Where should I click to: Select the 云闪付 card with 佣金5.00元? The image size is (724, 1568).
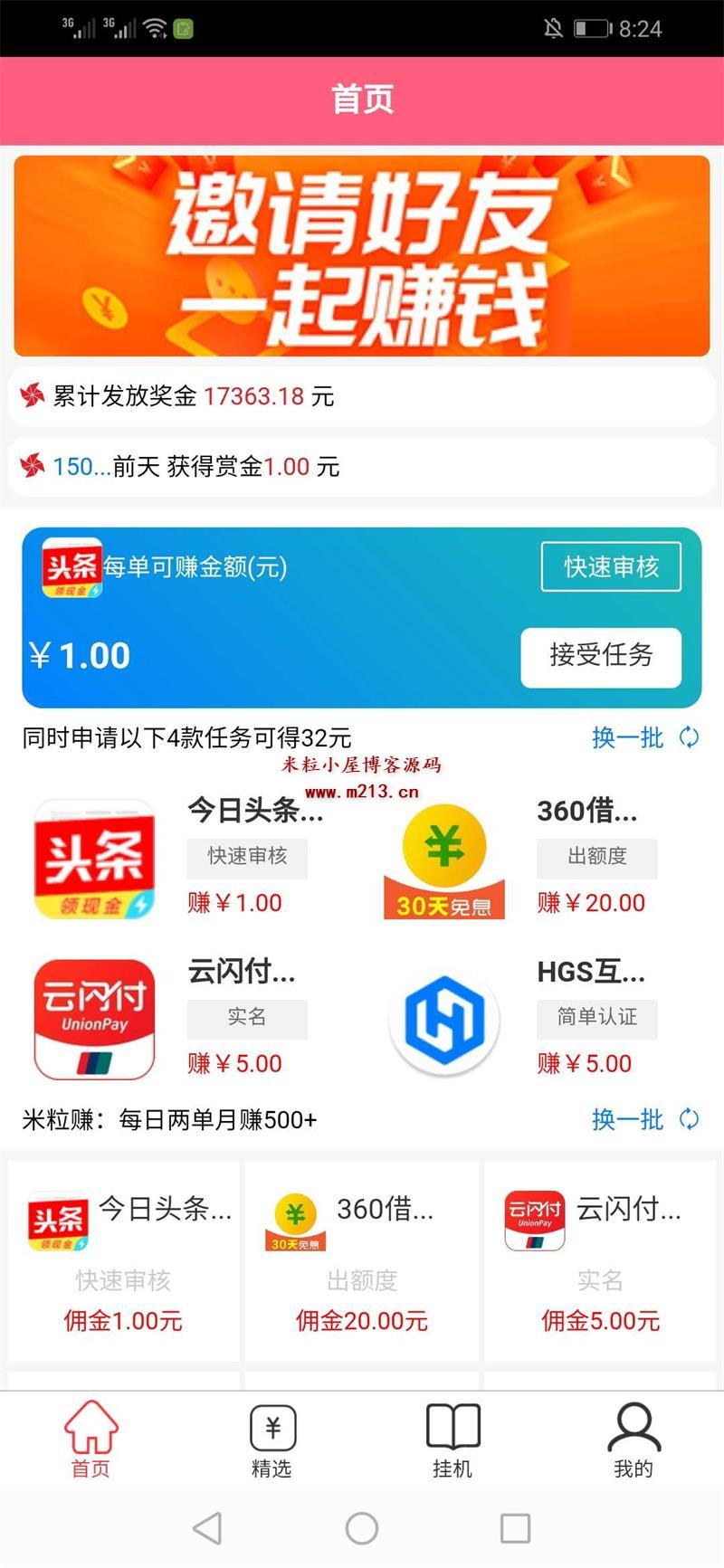point(600,1261)
